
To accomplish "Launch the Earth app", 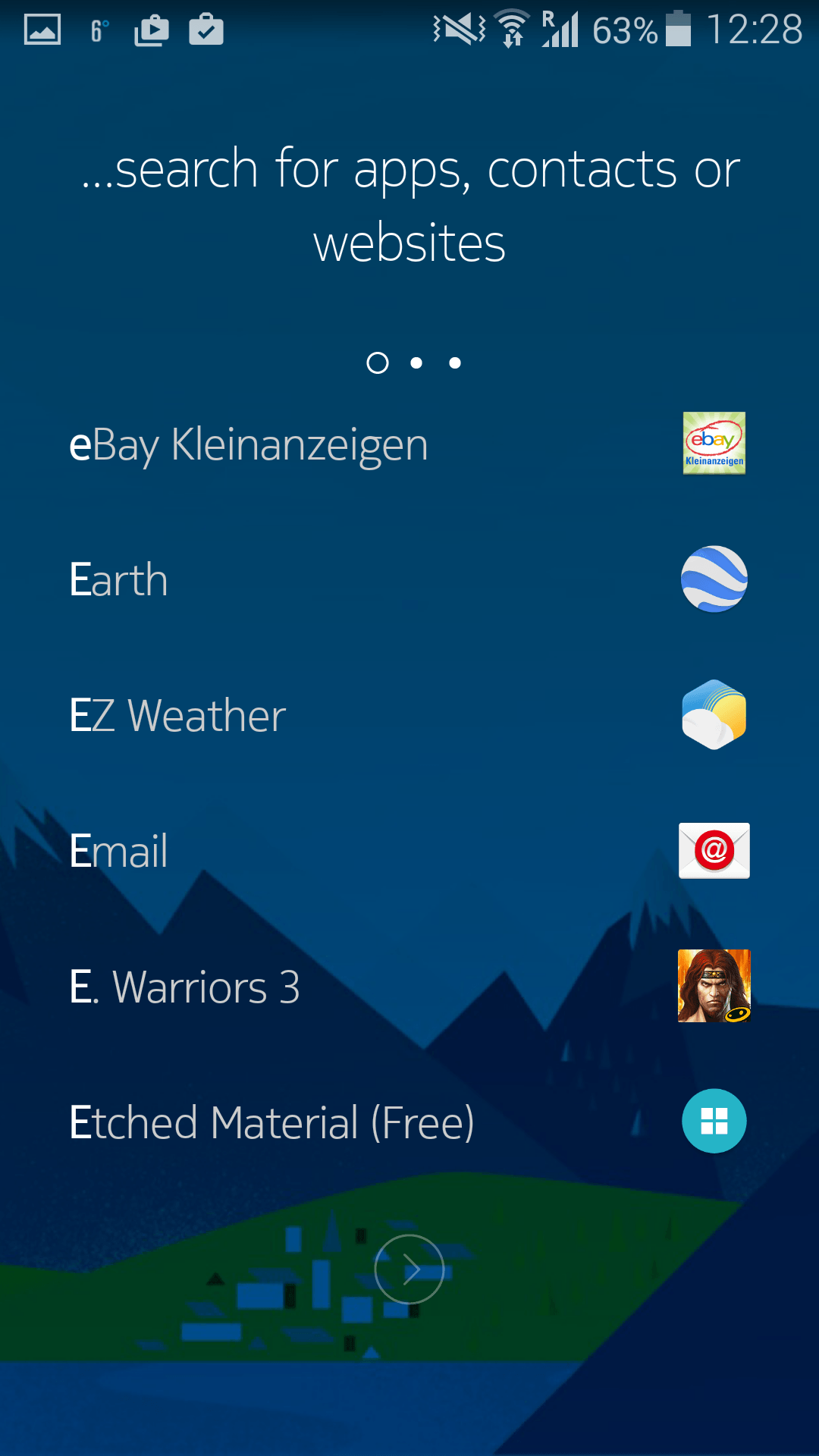I will click(x=119, y=580).
